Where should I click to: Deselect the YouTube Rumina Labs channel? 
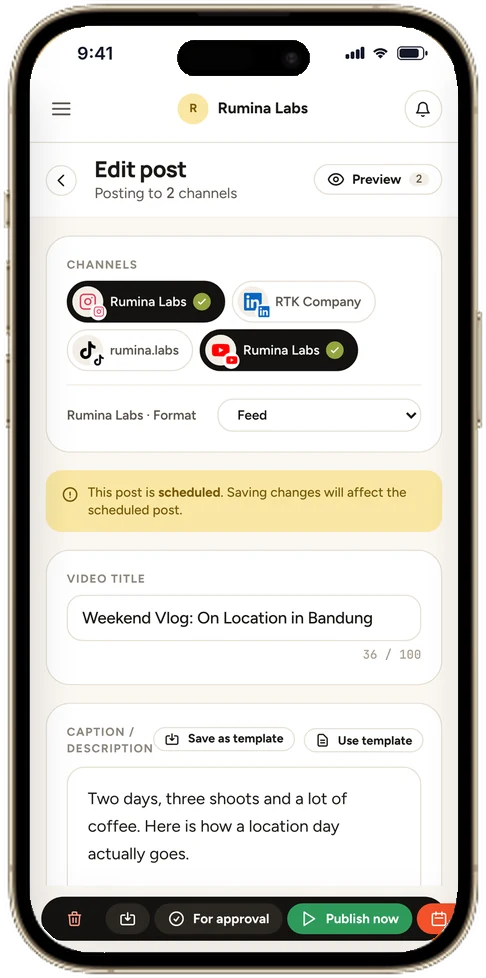point(279,351)
